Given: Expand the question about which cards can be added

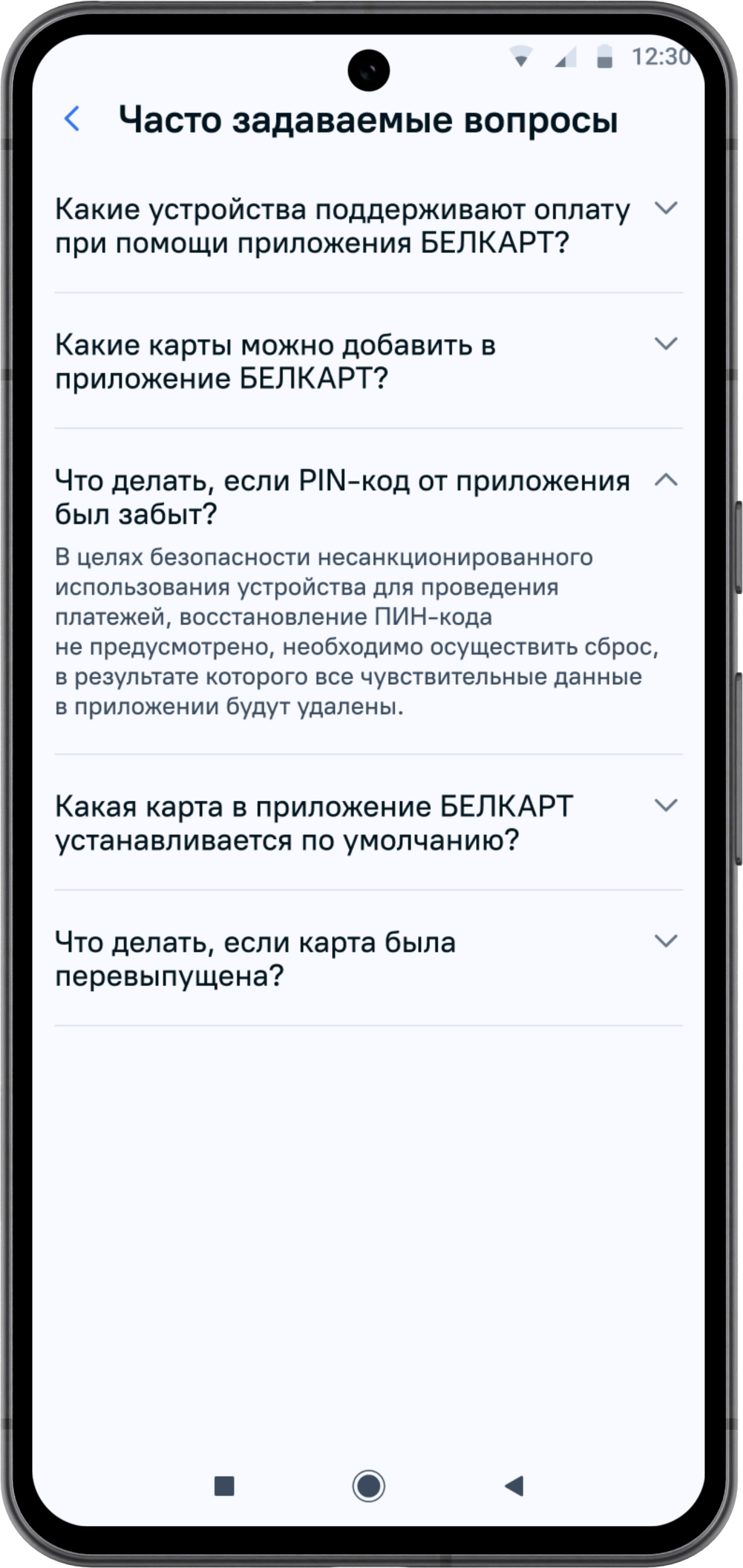Looking at the screenshot, I should pos(666,345).
